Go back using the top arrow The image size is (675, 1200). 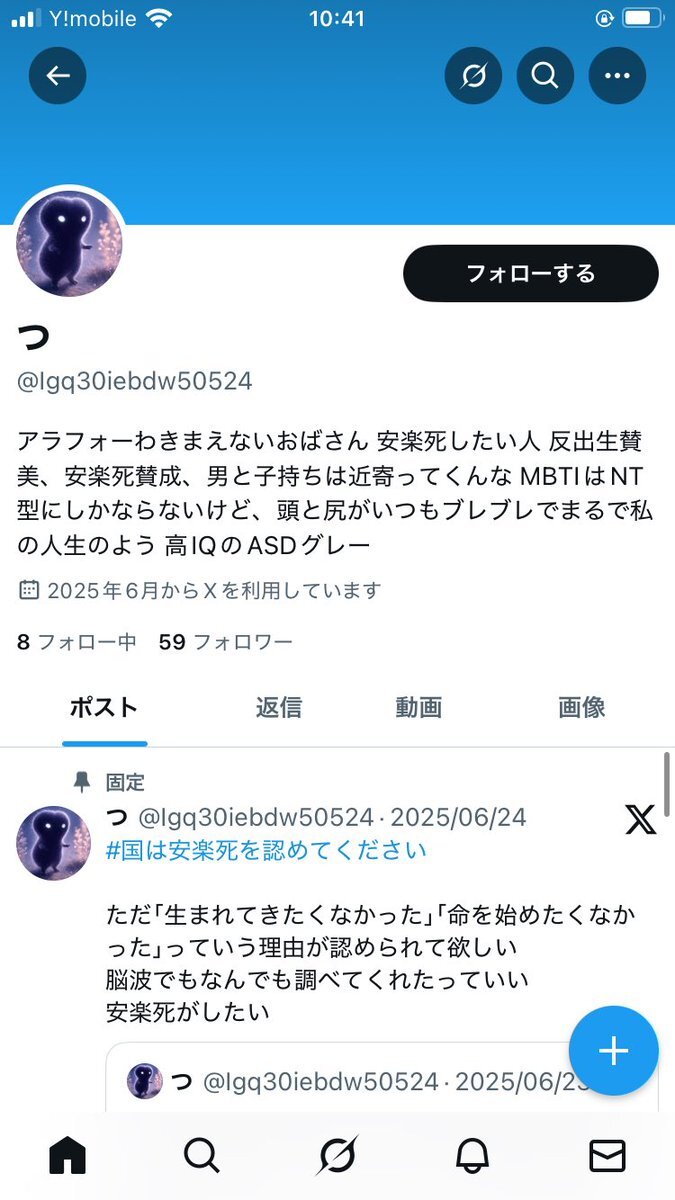(57, 76)
